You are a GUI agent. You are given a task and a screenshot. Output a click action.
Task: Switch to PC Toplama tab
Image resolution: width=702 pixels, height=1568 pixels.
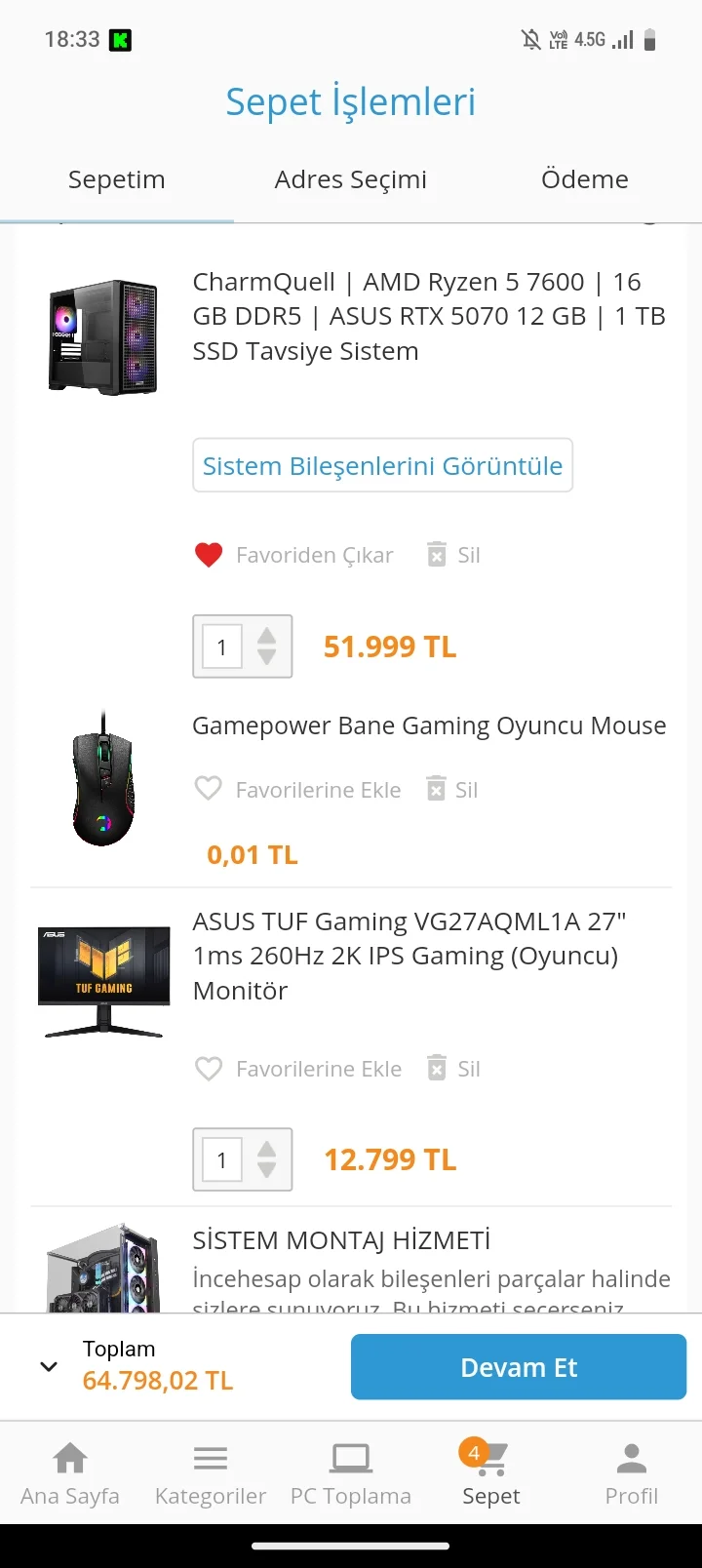351,1473
